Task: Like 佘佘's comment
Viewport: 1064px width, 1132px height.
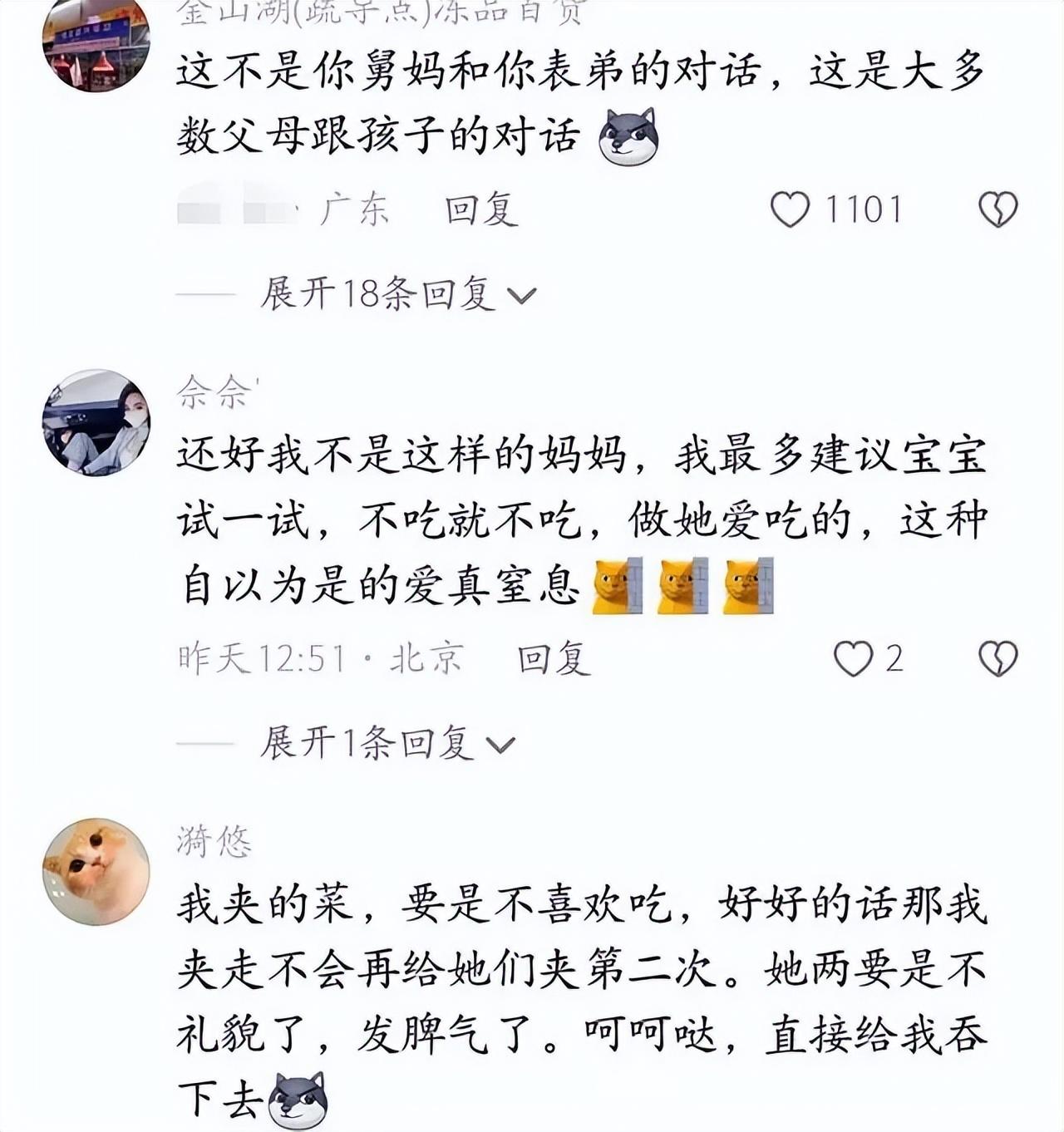Action: (x=853, y=659)
